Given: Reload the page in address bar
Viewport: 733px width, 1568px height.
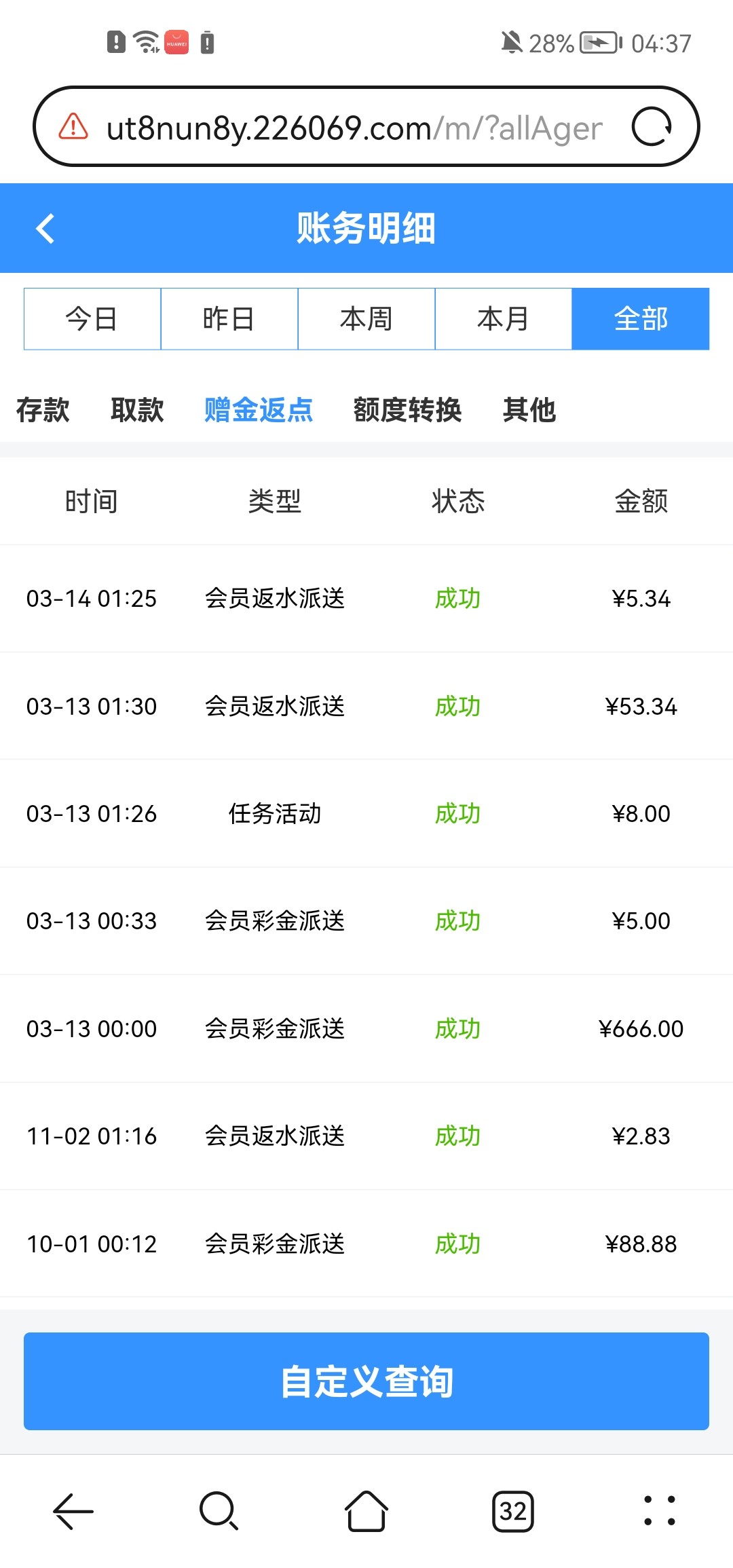Looking at the screenshot, I should tap(652, 126).
